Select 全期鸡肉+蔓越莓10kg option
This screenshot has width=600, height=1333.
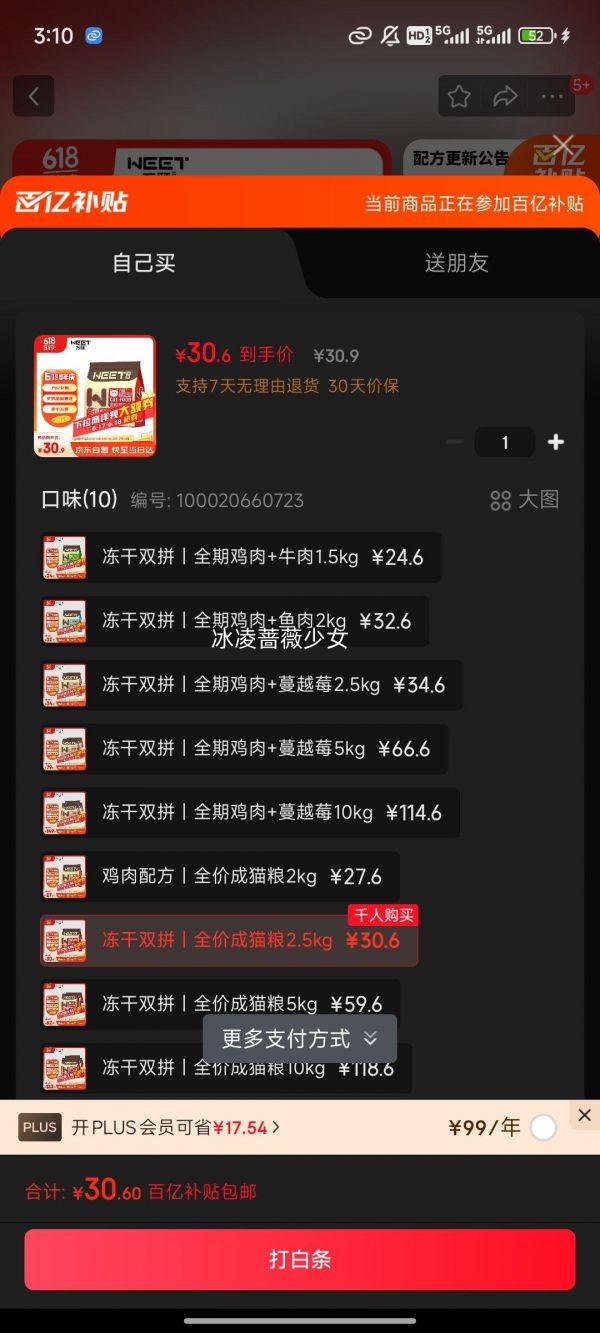click(250, 813)
